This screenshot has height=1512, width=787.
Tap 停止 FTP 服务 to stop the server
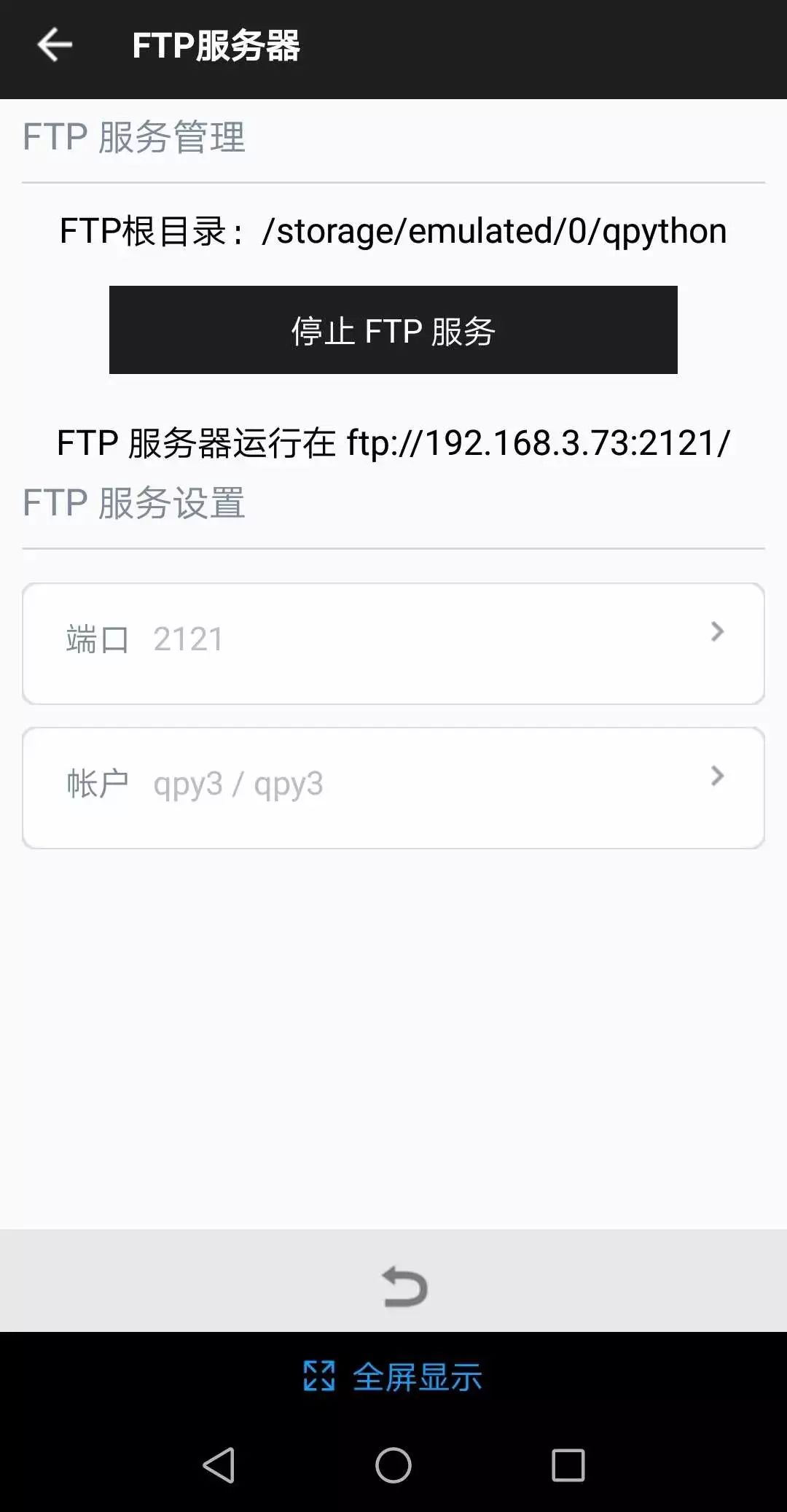(x=393, y=330)
